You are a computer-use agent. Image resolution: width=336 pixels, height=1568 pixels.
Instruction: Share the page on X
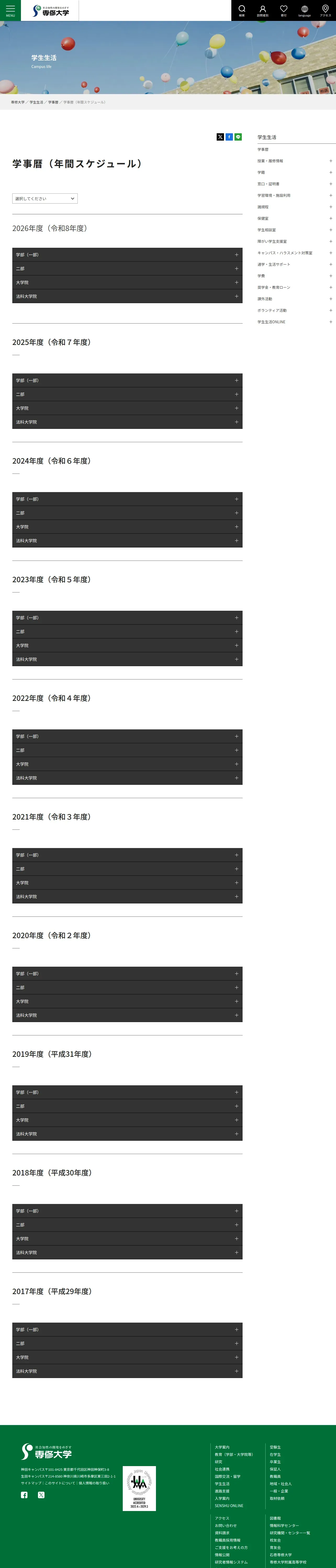tap(220, 137)
